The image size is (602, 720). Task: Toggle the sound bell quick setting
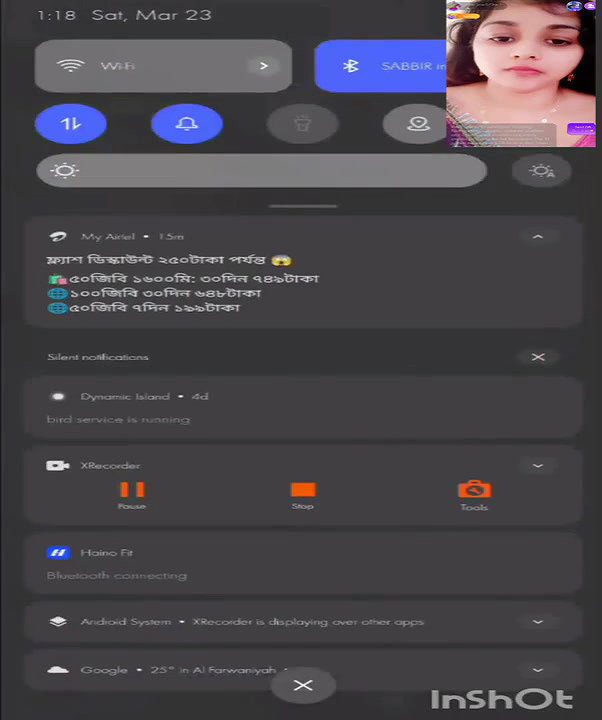pyautogui.click(x=186, y=124)
